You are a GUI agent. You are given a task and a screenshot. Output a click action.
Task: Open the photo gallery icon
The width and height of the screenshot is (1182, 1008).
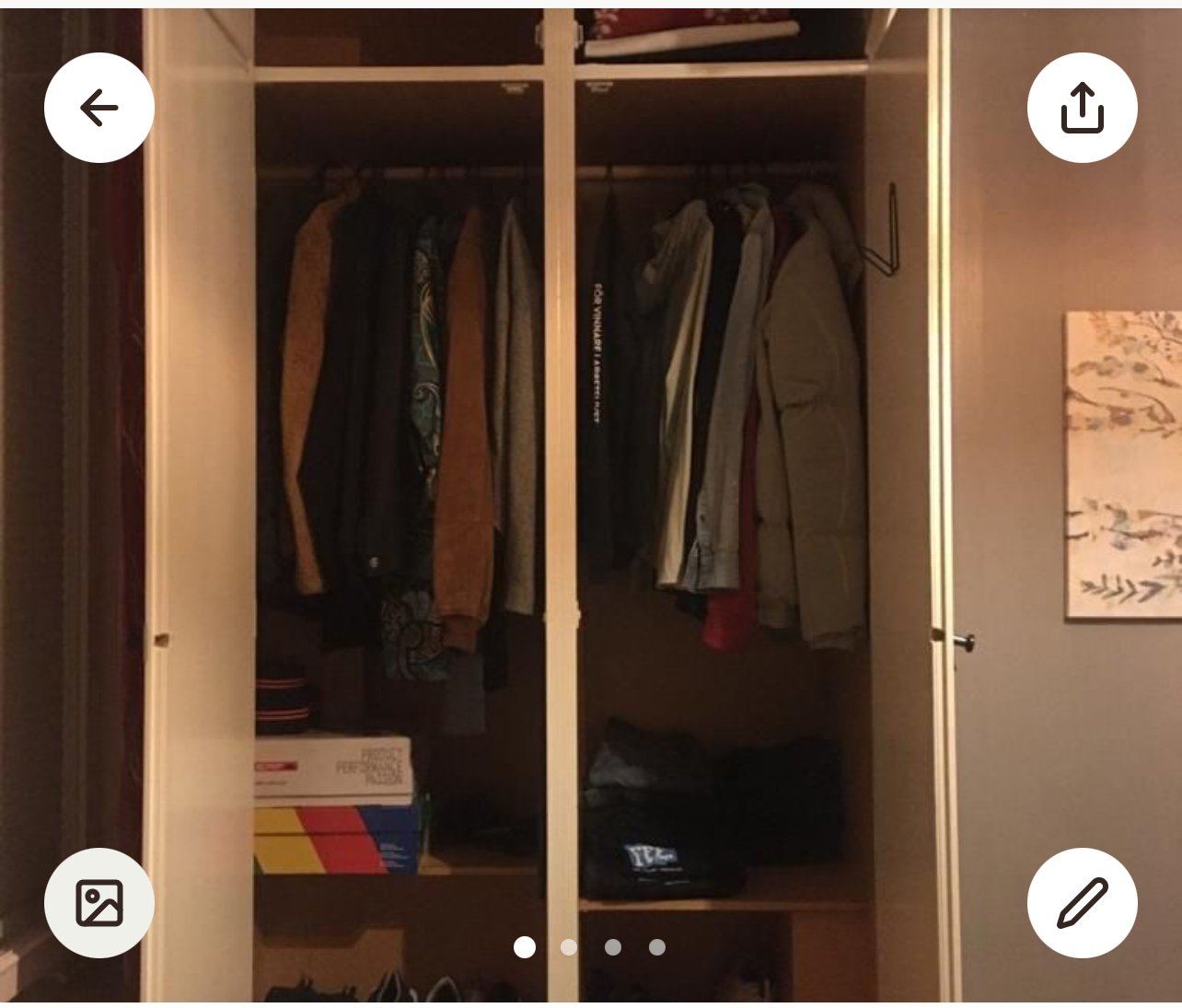[99, 902]
